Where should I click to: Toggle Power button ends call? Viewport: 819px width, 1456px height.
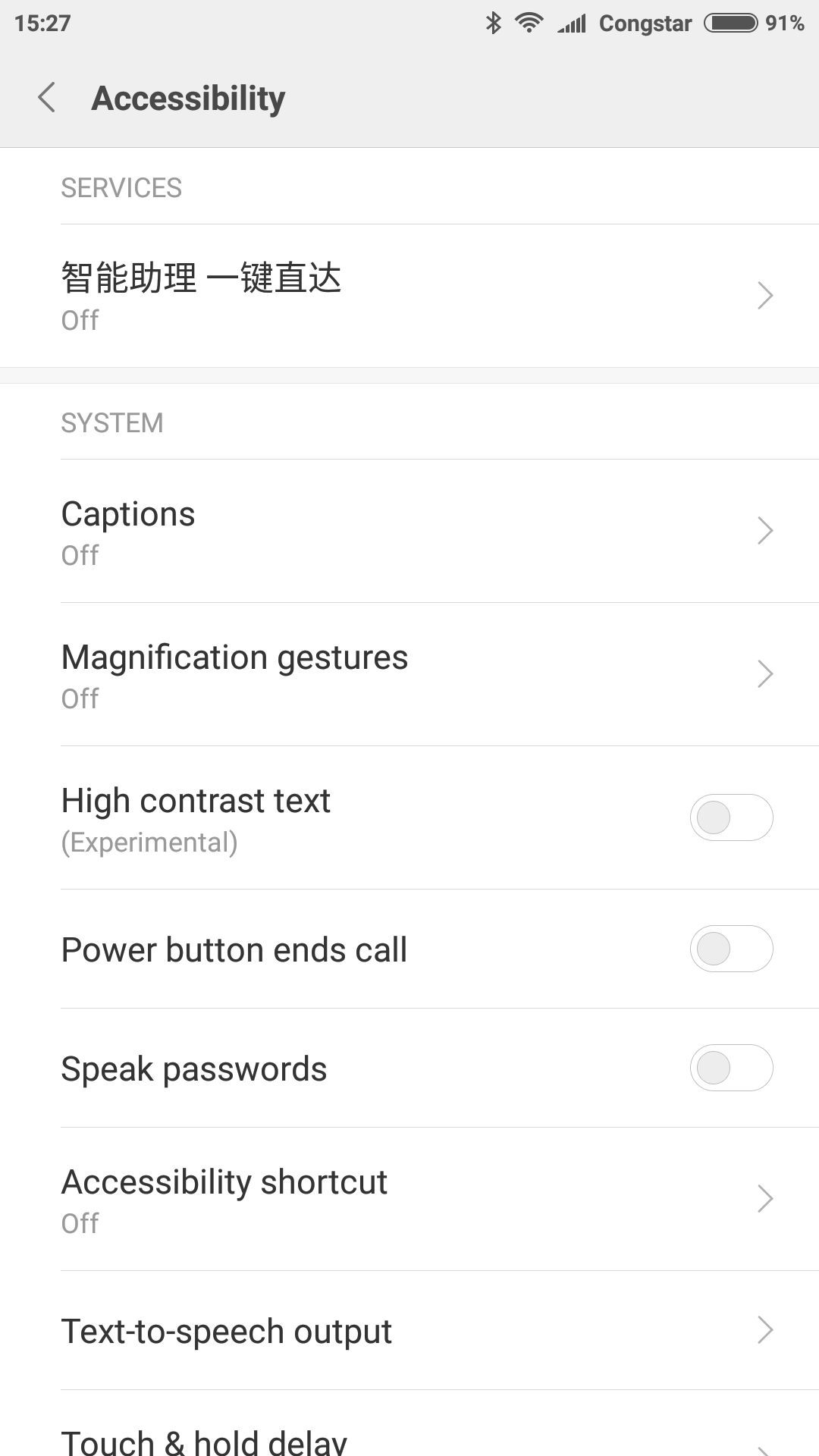(731, 949)
